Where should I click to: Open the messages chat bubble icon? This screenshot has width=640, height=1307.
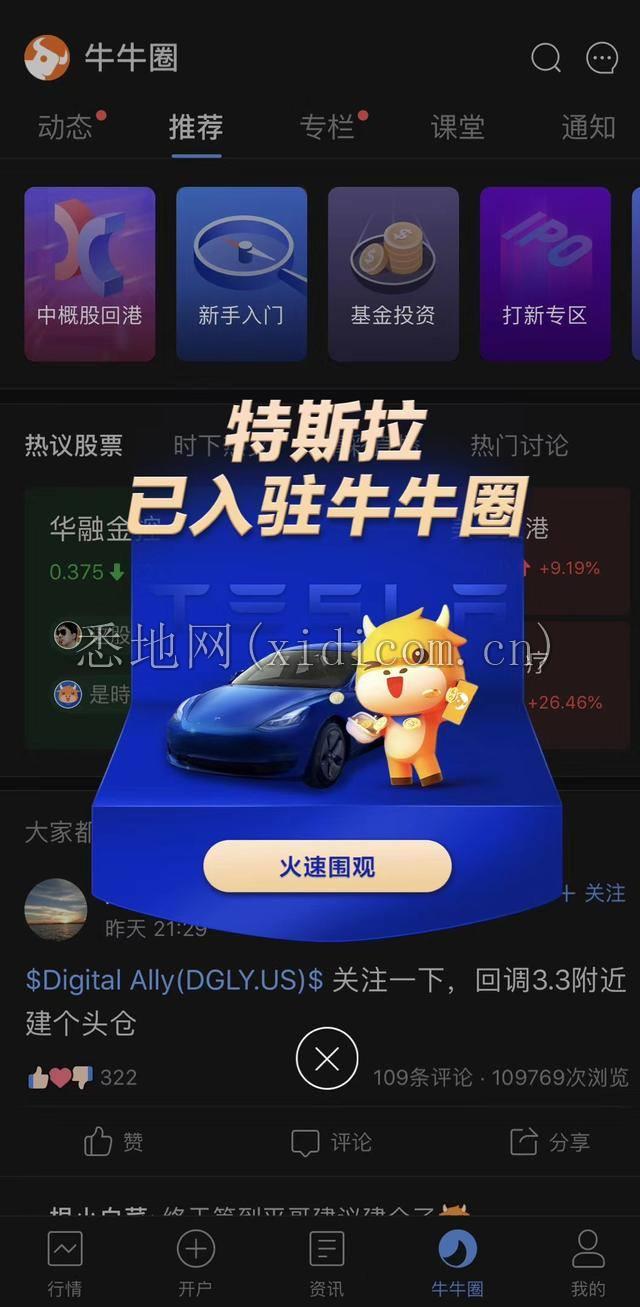[x=602, y=58]
